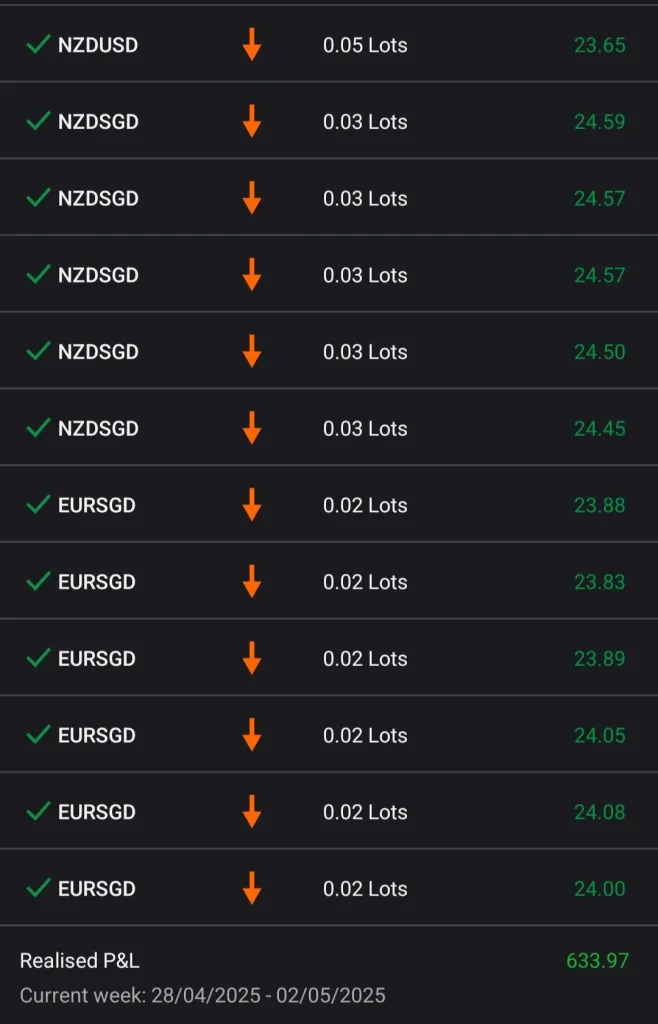Open the NZDSGD trade with 24.59 profit
The height and width of the screenshot is (1024, 658).
(328, 122)
